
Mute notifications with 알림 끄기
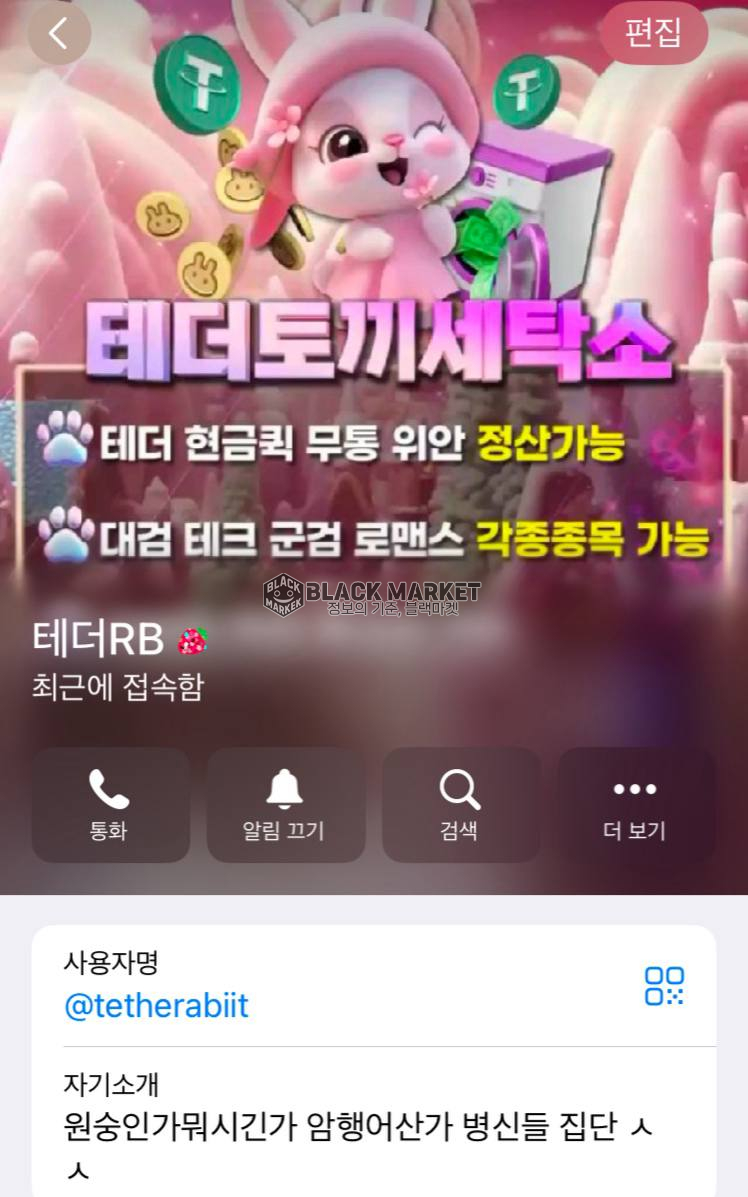(x=285, y=805)
